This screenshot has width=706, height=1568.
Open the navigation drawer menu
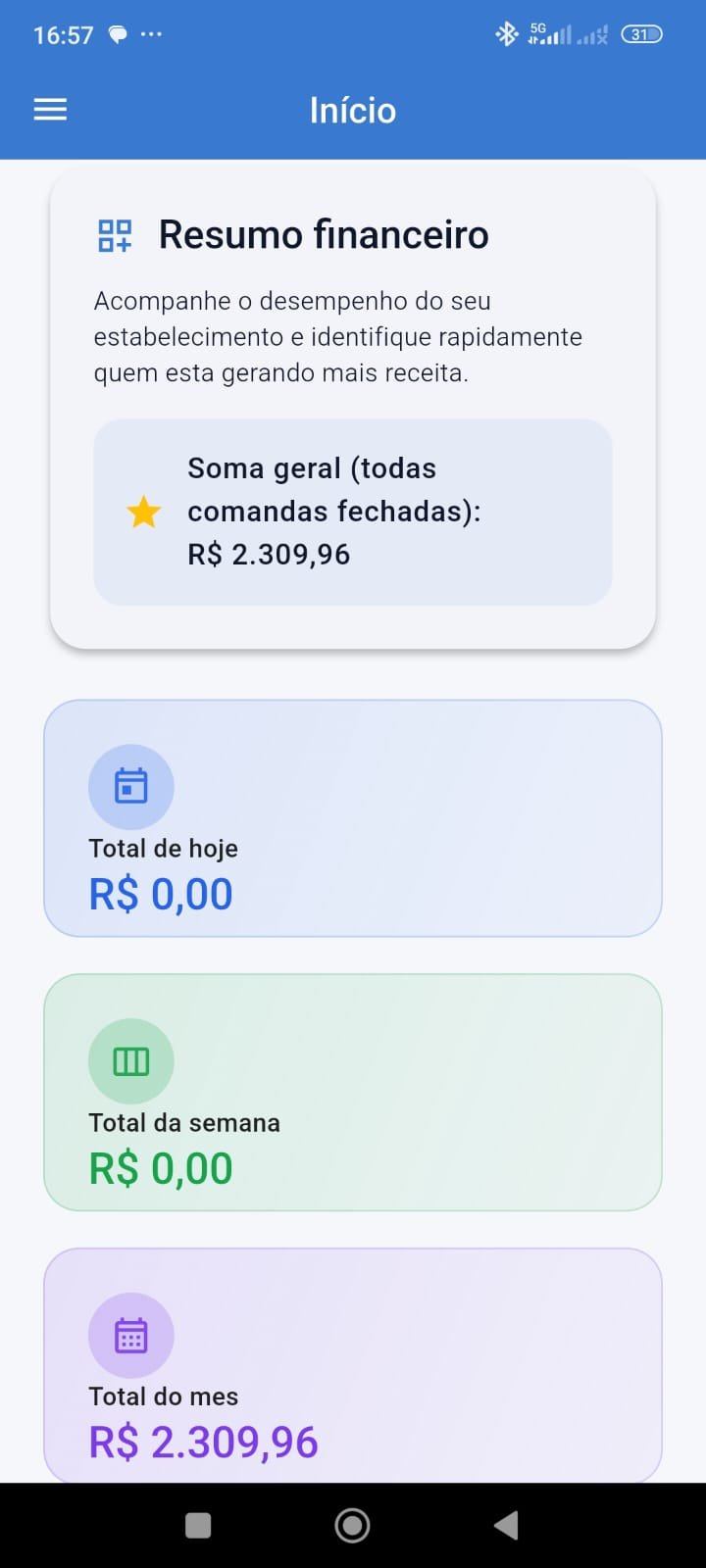[x=49, y=109]
